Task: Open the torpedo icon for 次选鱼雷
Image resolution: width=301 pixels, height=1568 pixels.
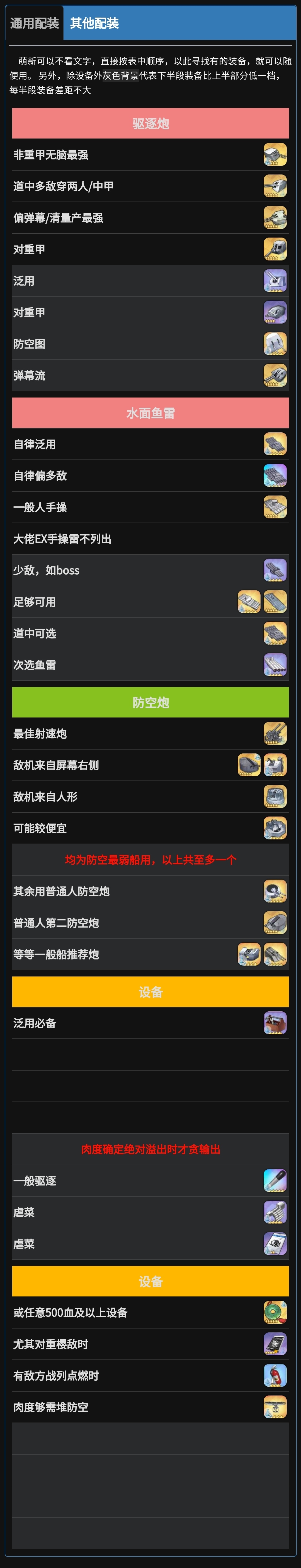Action: [x=275, y=665]
